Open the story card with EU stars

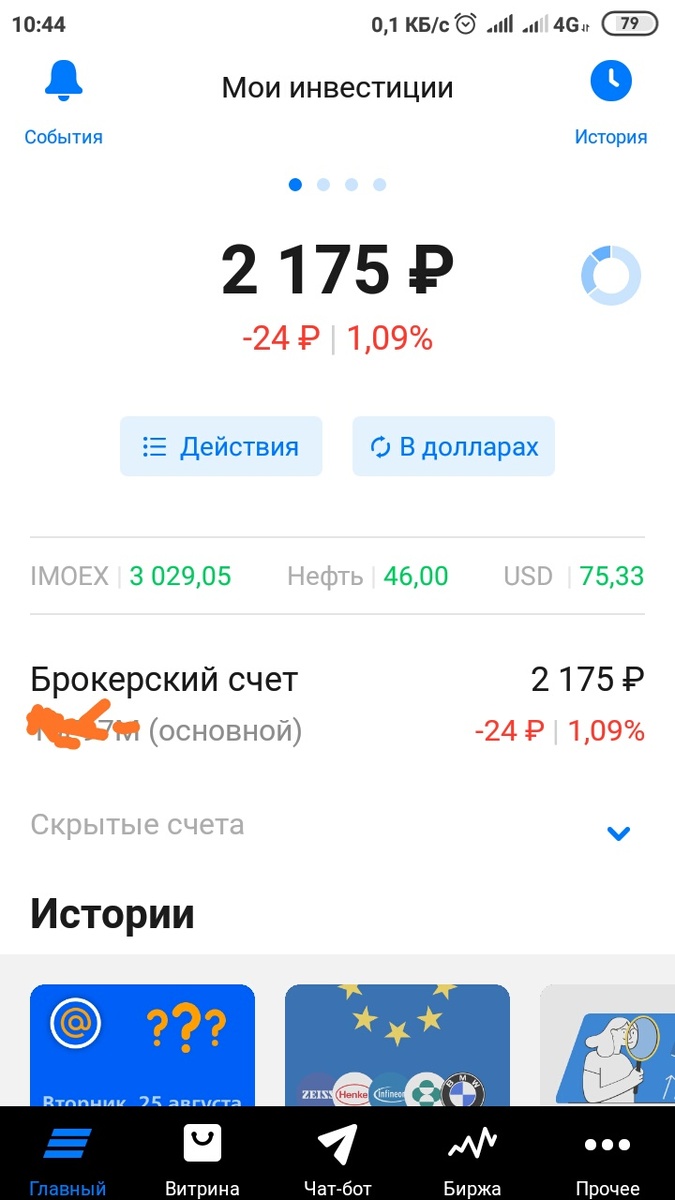click(397, 1046)
